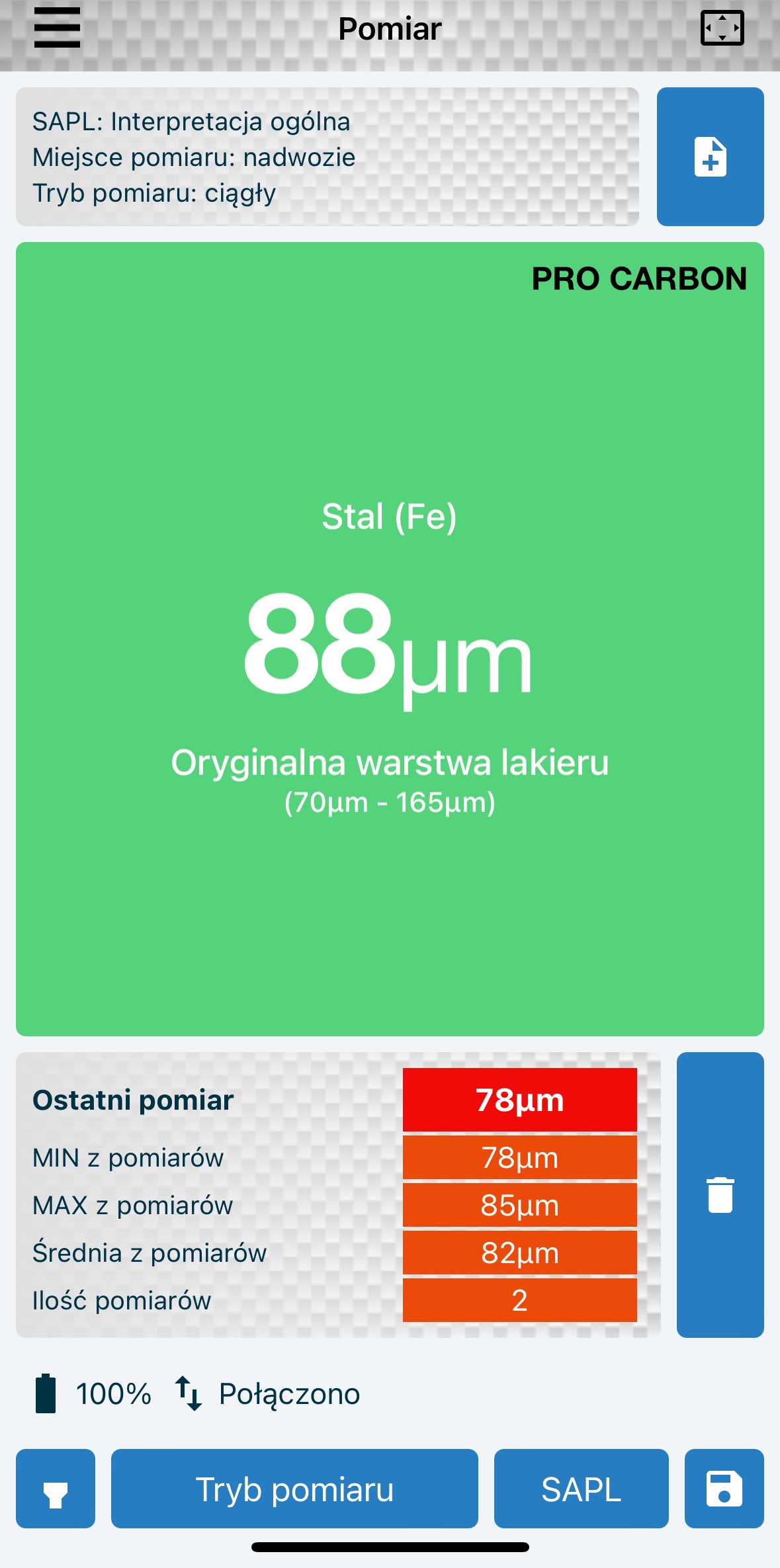Toggle fullscreen view icon
780x1568 pixels.
(x=722, y=28)
